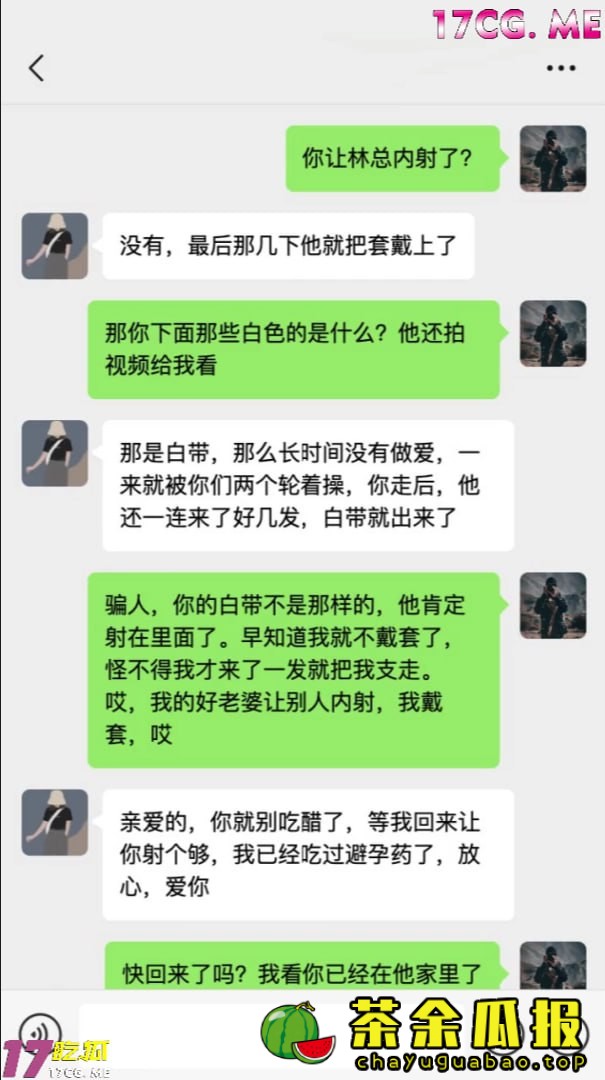Viewport: 605px width, 1080px height.
Task: Open the chat's three-dot options menu
Action: (560, 68)
